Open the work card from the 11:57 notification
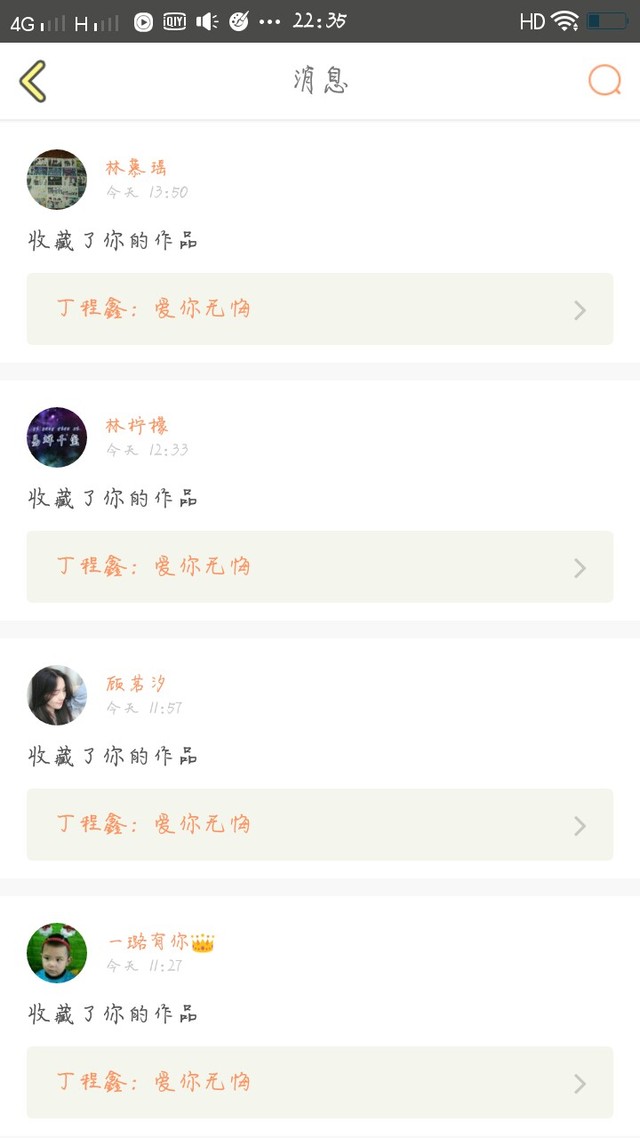 click(x=319, y=825)
